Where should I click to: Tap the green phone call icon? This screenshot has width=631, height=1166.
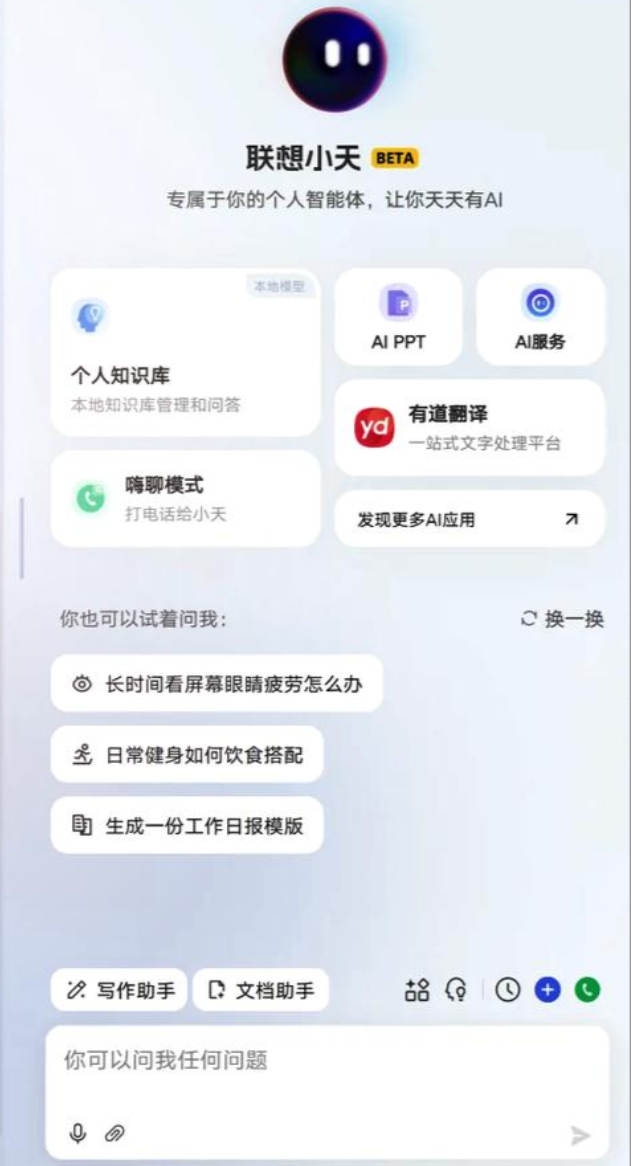point(587,990)
